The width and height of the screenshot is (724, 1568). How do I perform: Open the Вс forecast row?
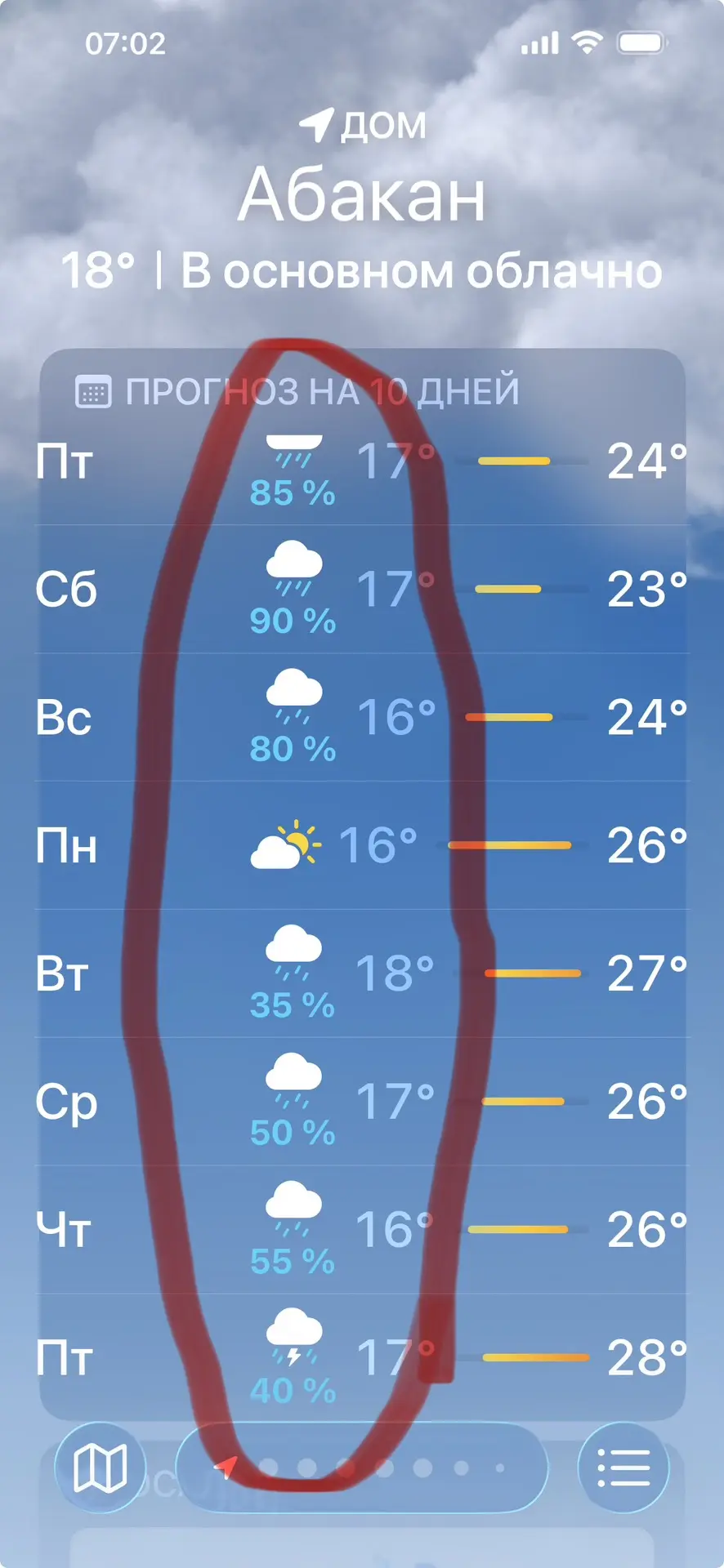tap(362, 717)
